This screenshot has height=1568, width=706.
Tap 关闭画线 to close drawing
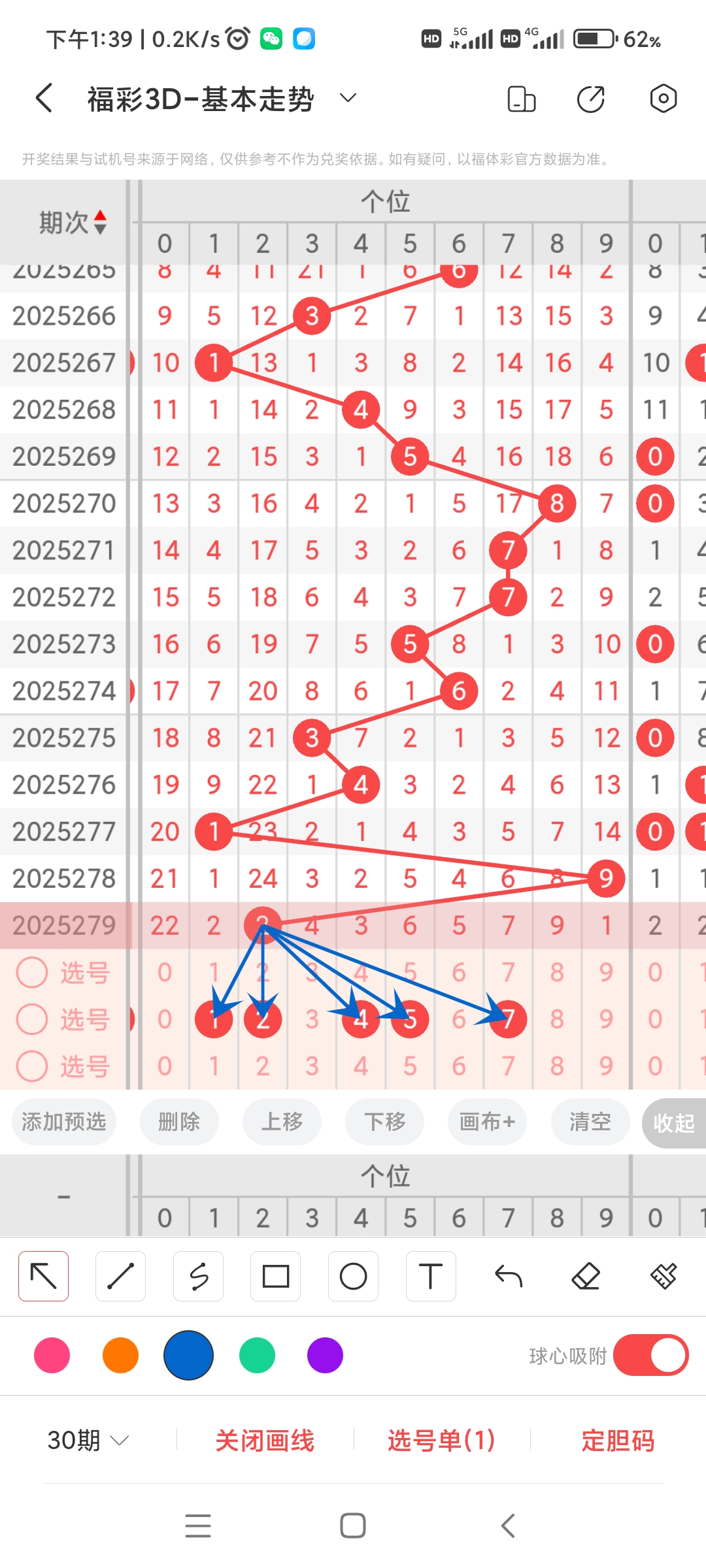click(265, 1440)
